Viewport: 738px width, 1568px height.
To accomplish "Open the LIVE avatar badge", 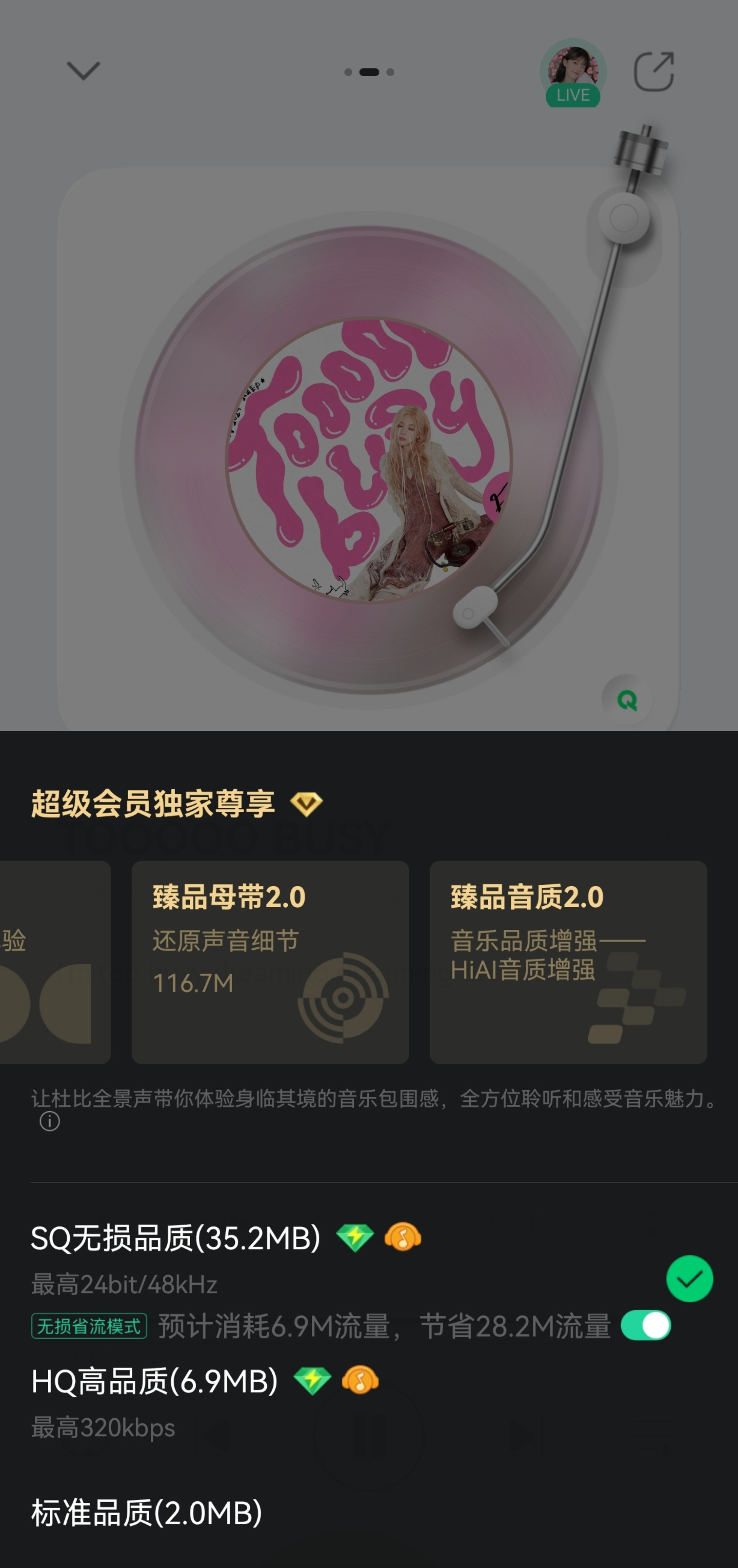I will pyautogui.click(x=572, y=73).
